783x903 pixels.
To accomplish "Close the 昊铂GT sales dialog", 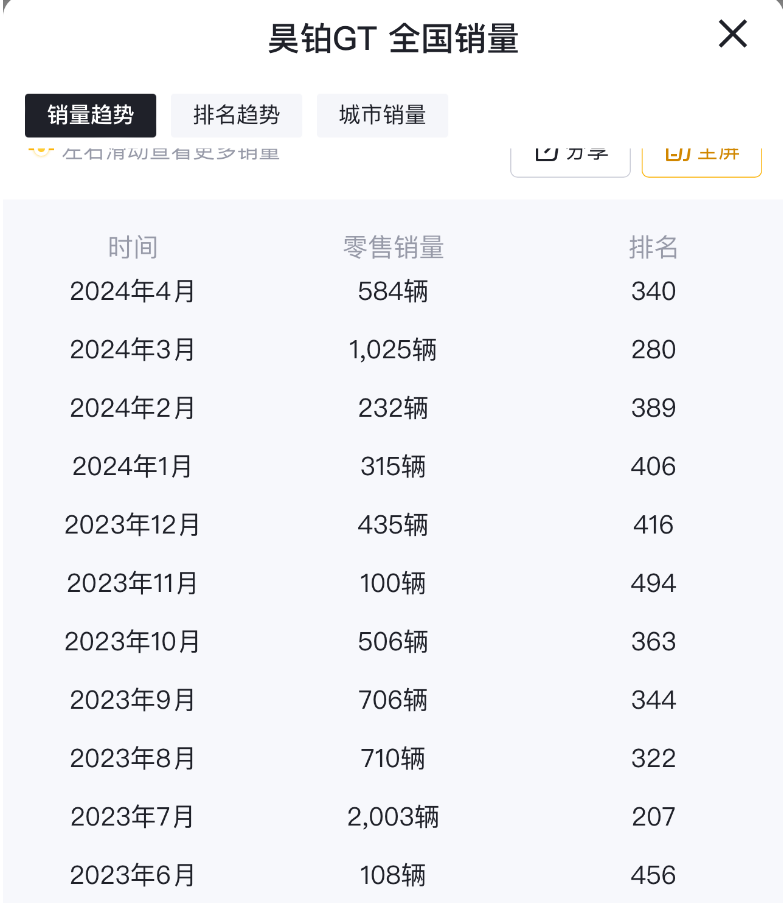I will pyautogui.click(x=732, y=34).
